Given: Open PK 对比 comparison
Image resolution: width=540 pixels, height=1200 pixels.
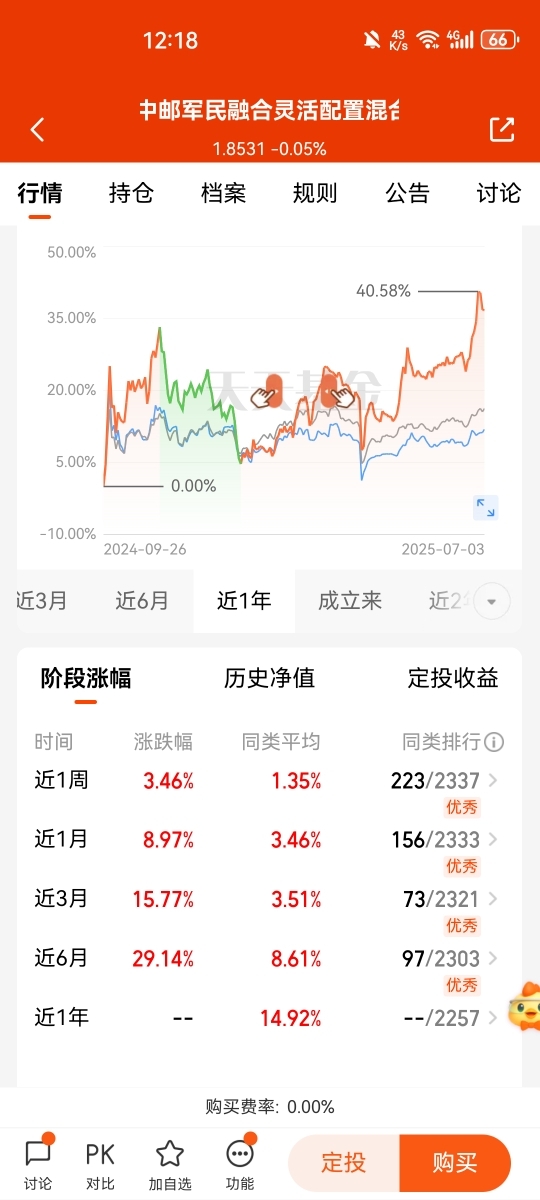Looking at the screenshot, I should (100, 1164).
